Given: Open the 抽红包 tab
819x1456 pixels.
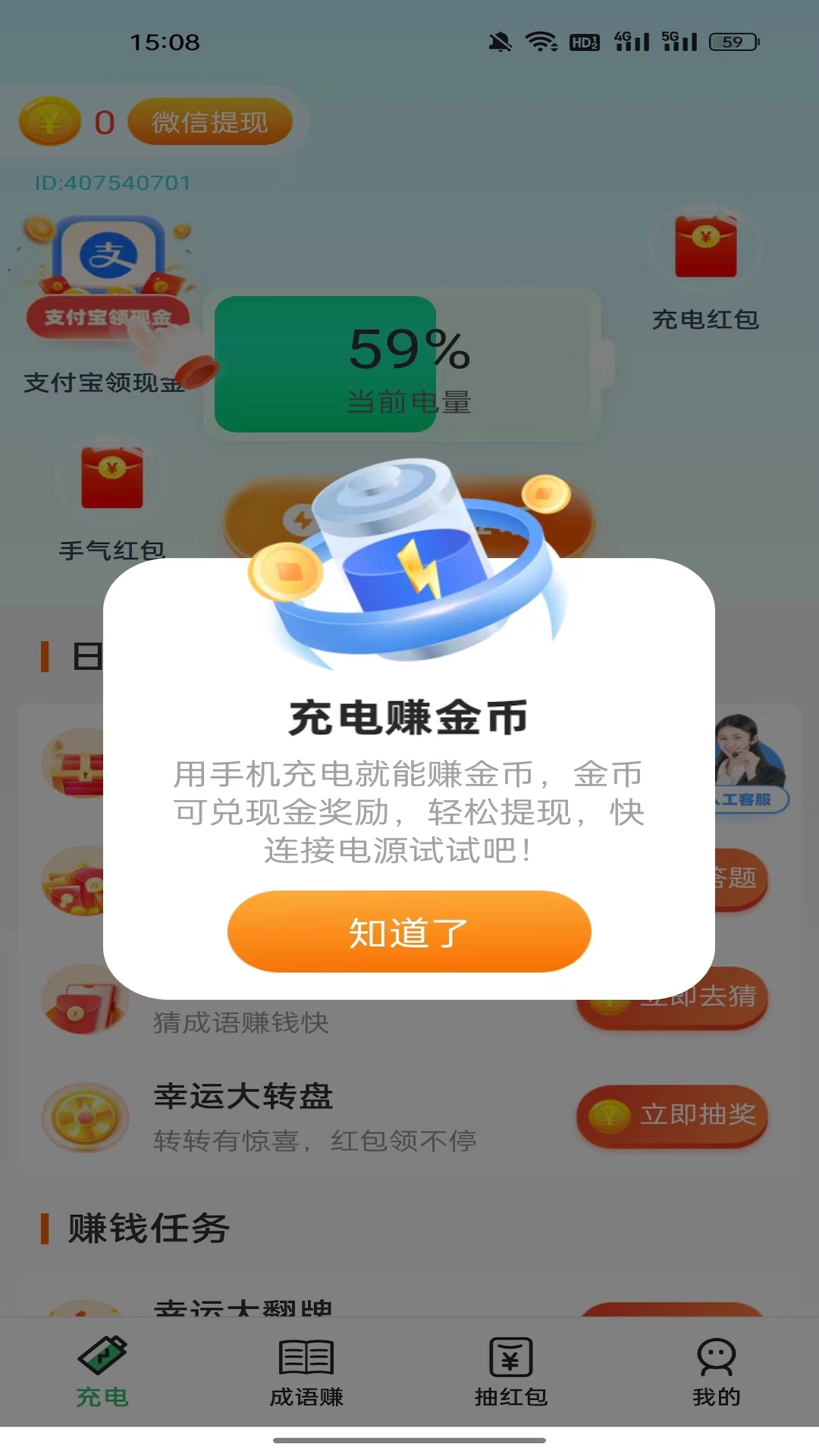Looking at the screenshot, I should (x=512, y=1373).
